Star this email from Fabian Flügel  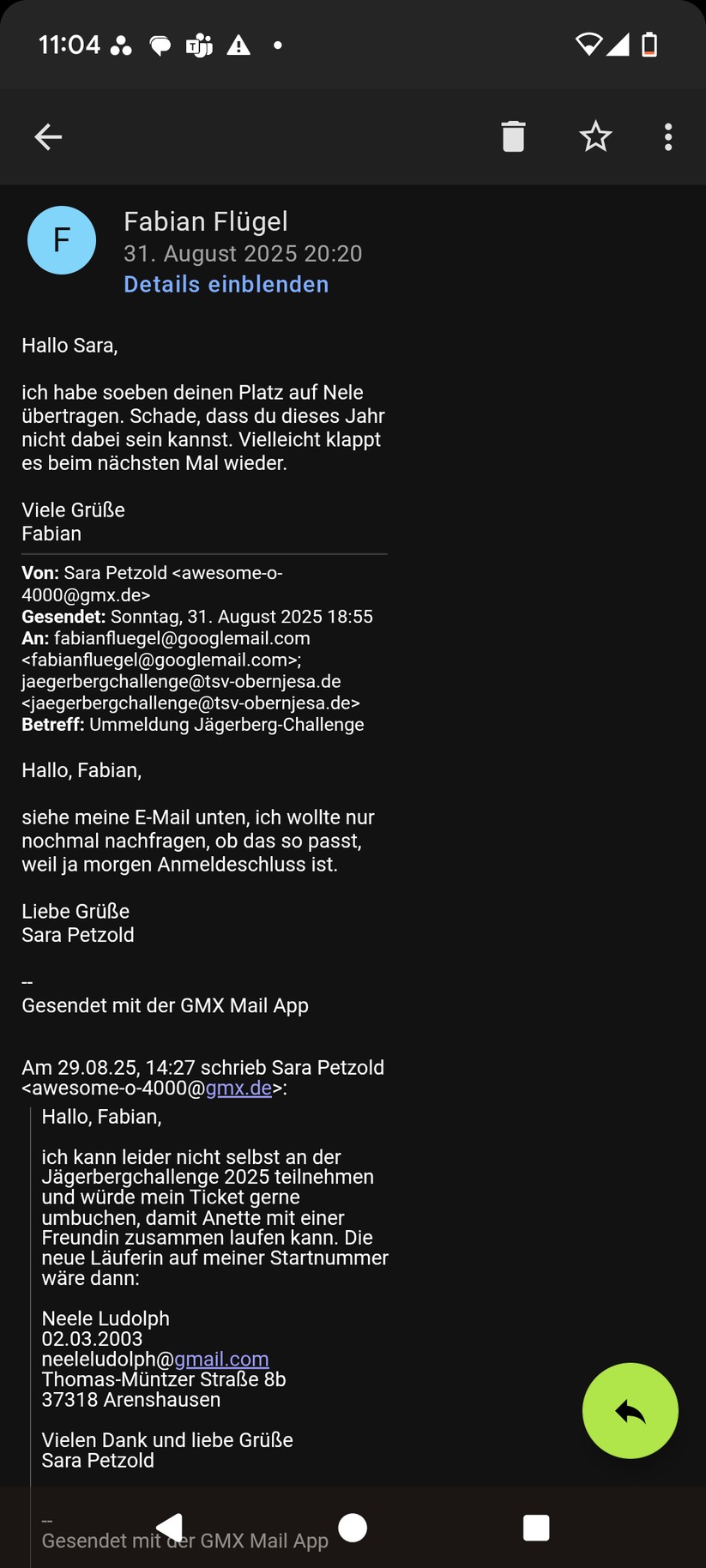(594, 136)
